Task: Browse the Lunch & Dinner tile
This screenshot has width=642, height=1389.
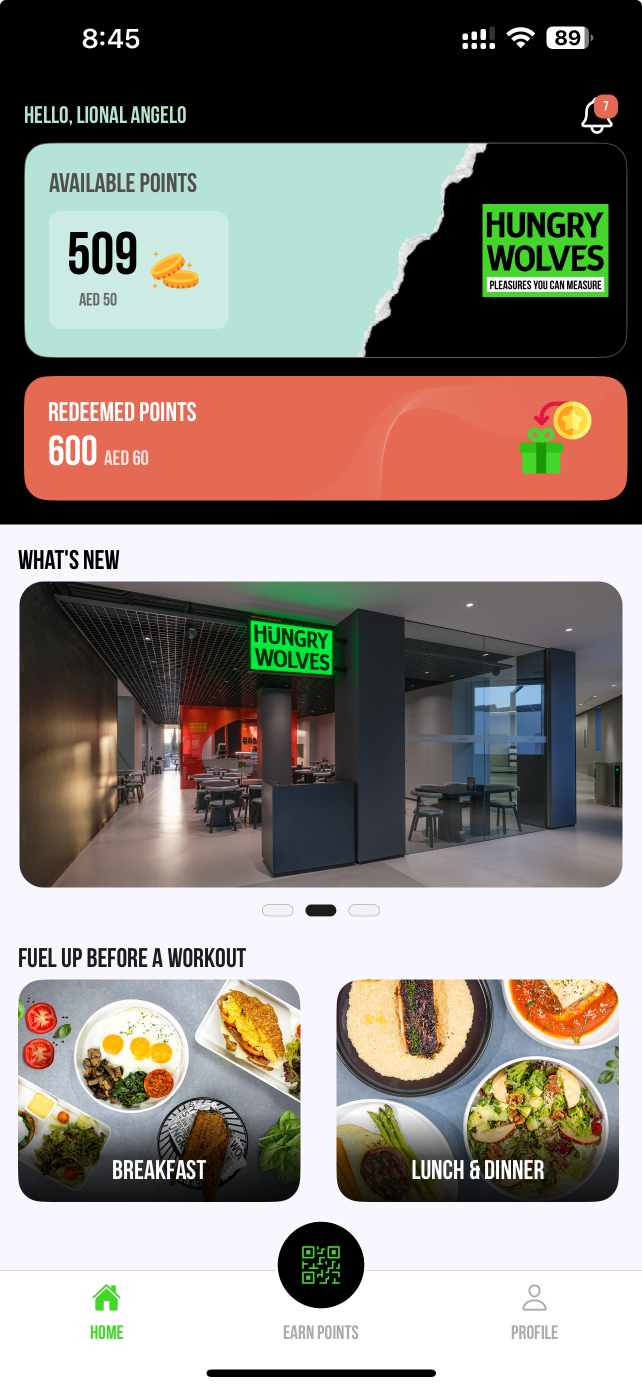Action: [477, 1090]
